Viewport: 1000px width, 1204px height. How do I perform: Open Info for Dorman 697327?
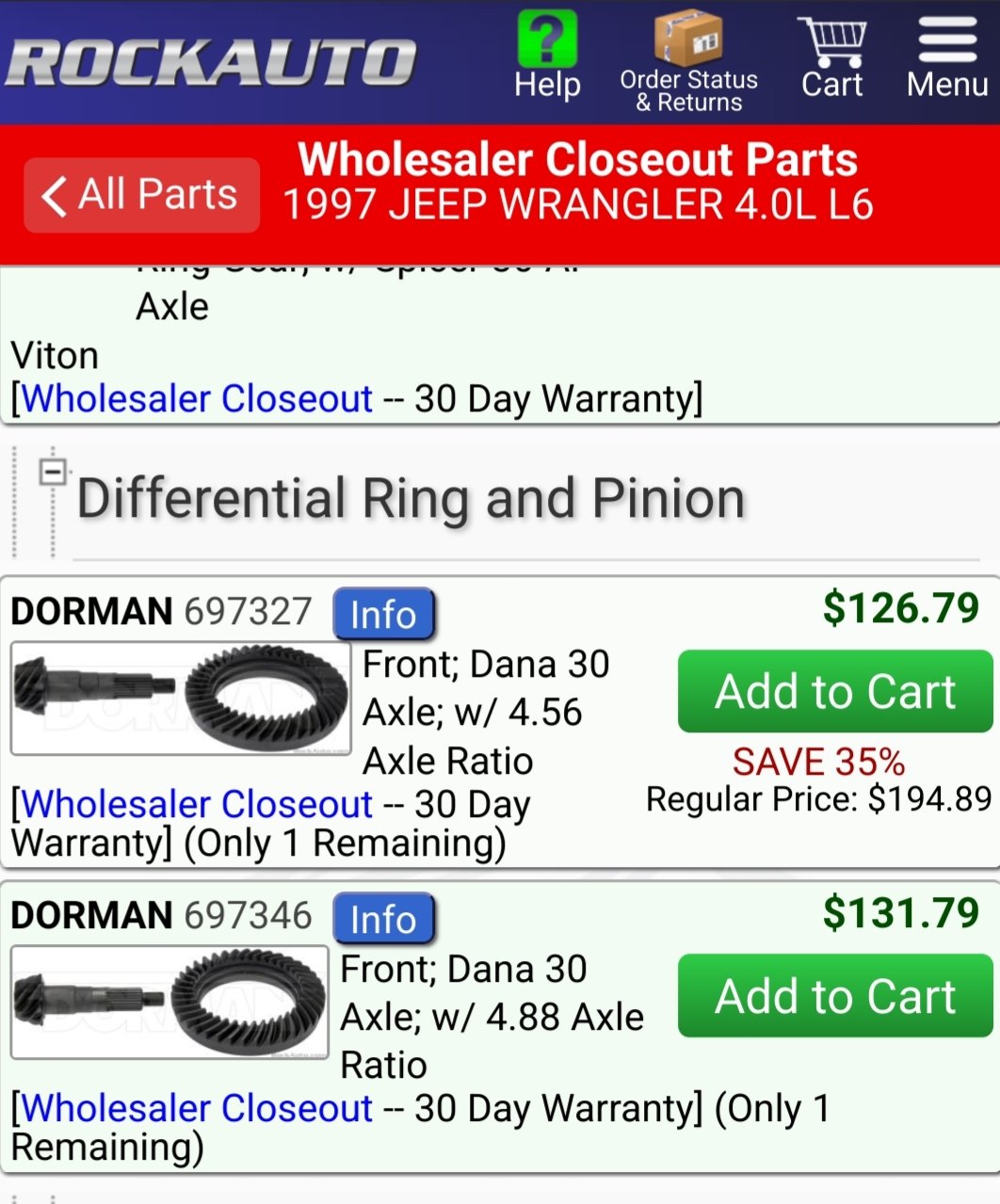coord(383,614)
